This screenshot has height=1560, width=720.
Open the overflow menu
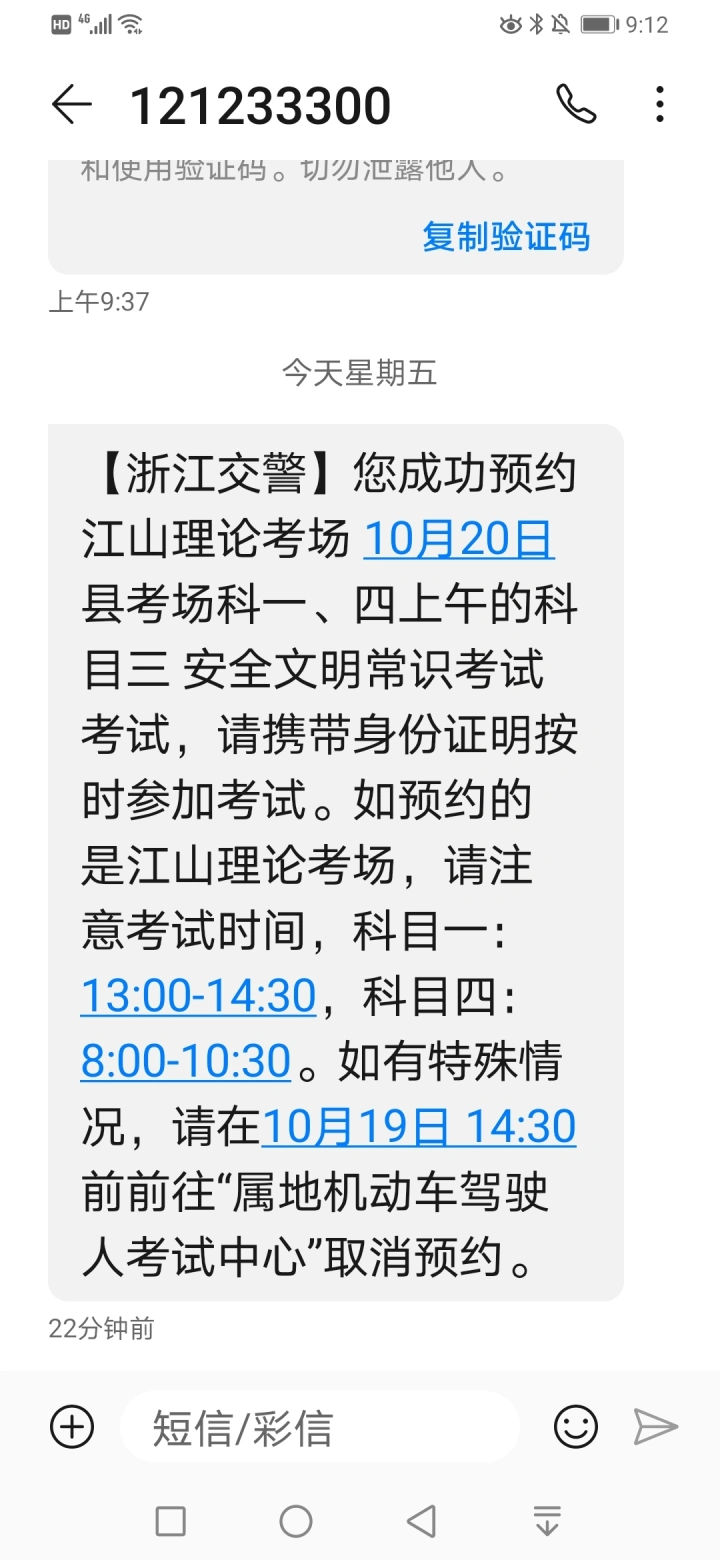pos(659,104)
